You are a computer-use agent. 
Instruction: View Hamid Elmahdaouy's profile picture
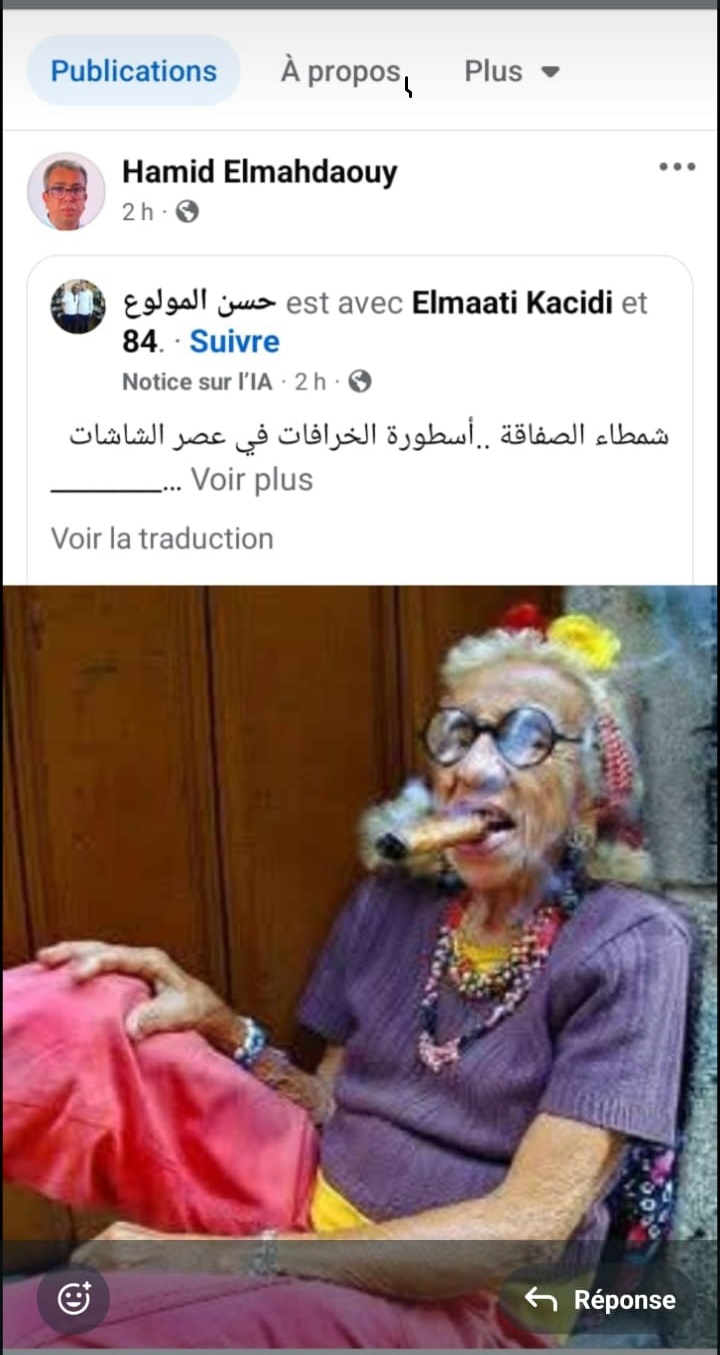click(x=66, y=191)
